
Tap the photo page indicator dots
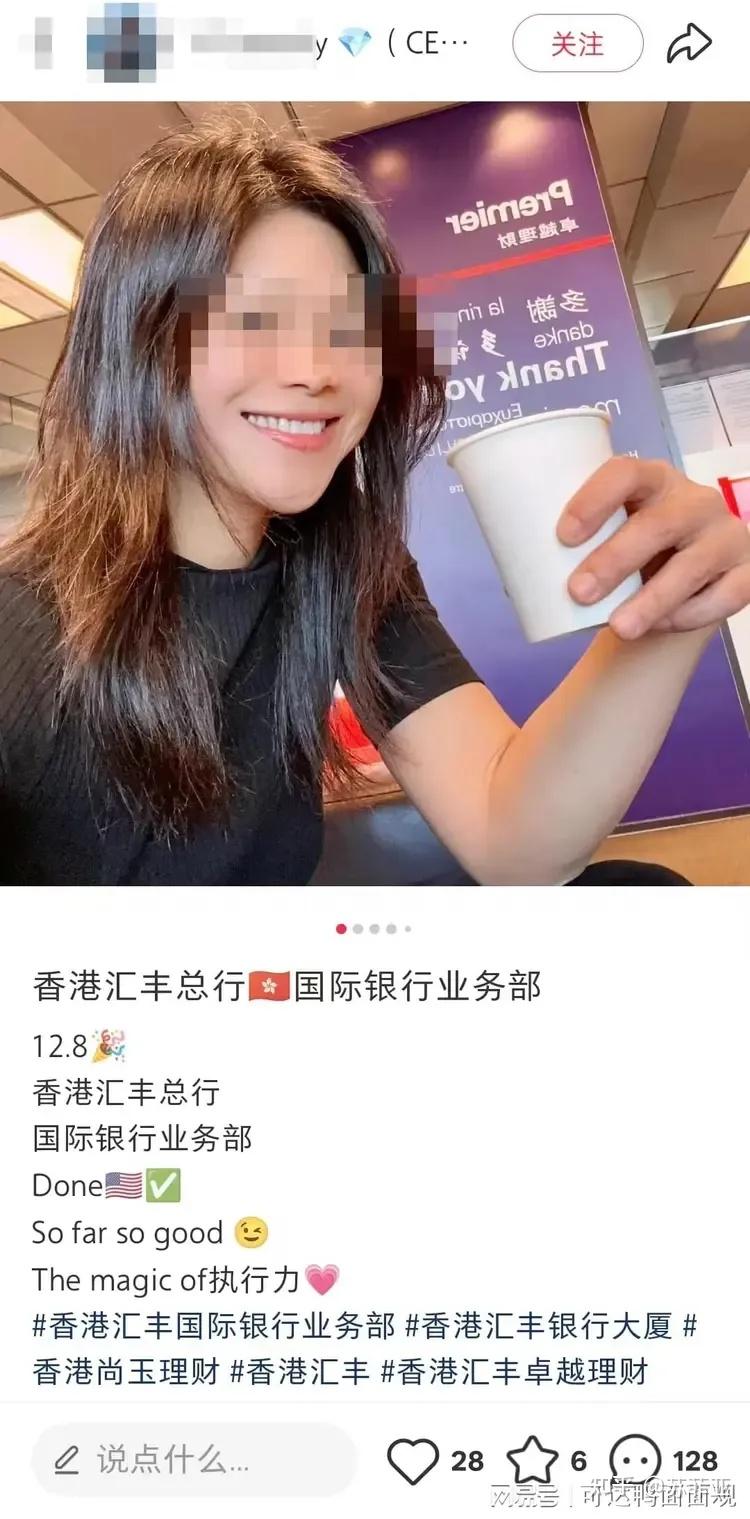coord(374,928)
